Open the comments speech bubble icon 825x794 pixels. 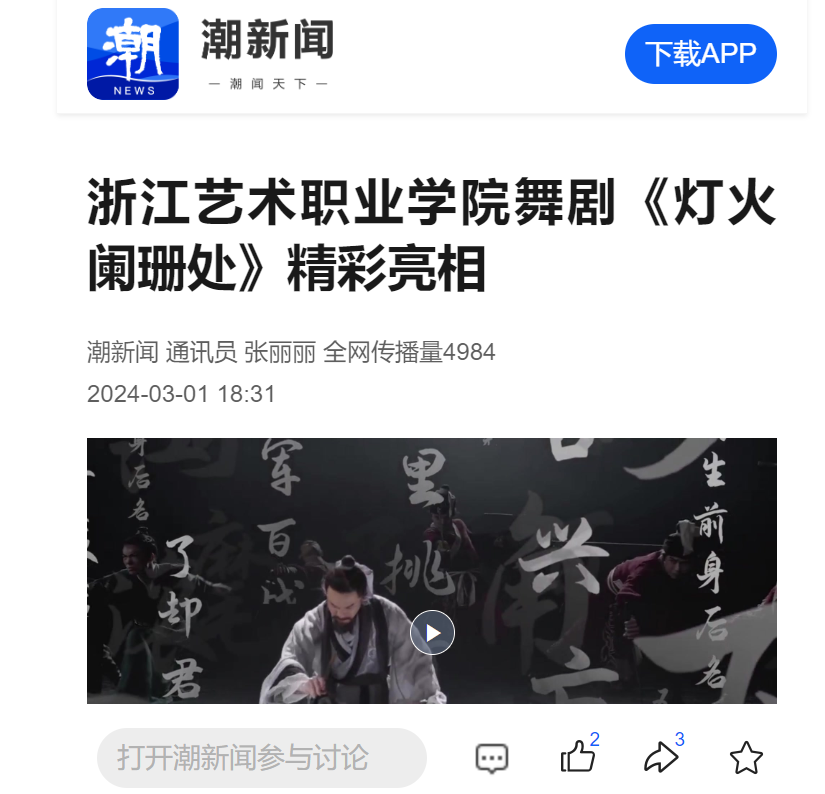click(x=491, y=758)
